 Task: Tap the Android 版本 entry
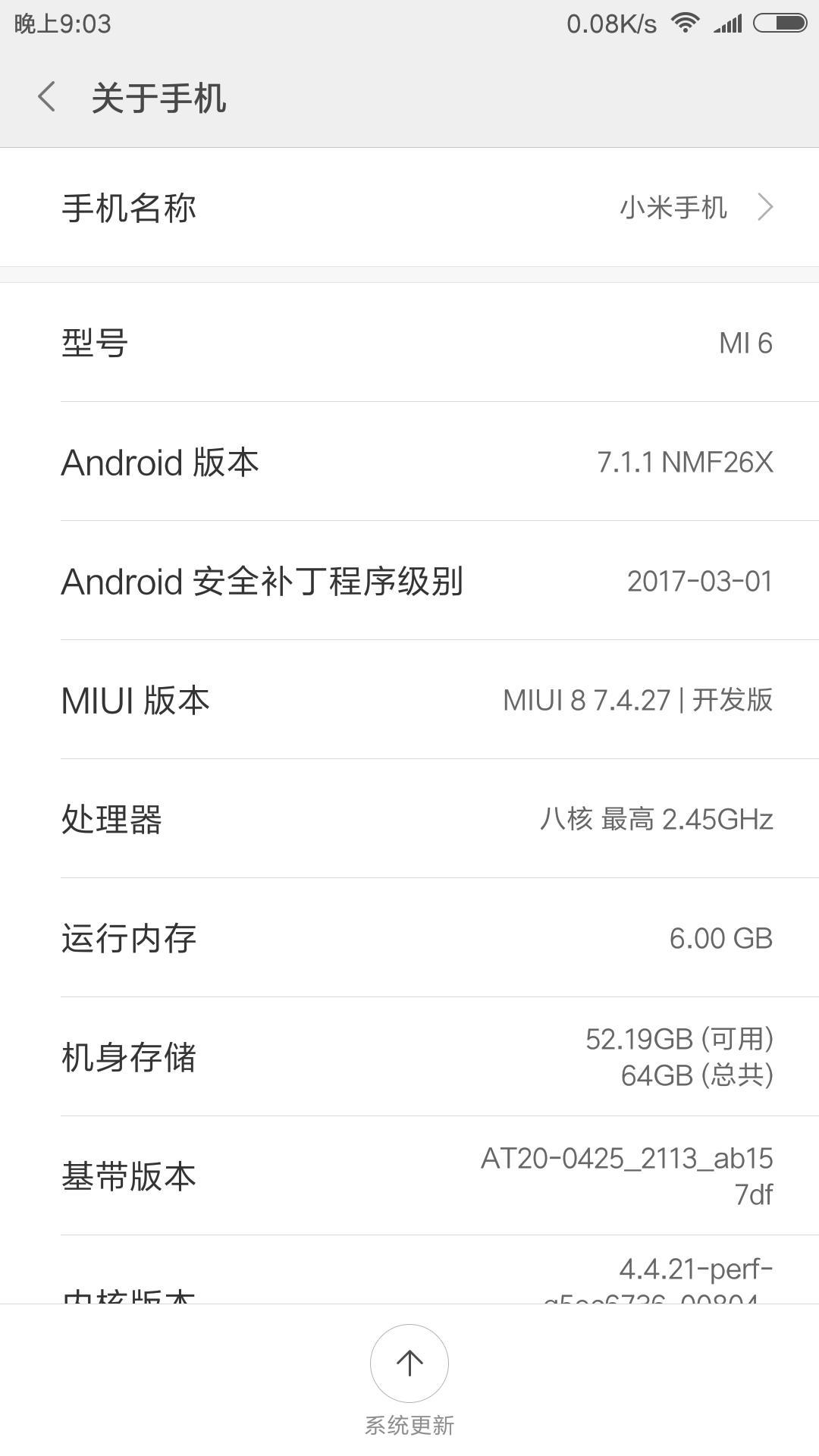tap(409, 463)
